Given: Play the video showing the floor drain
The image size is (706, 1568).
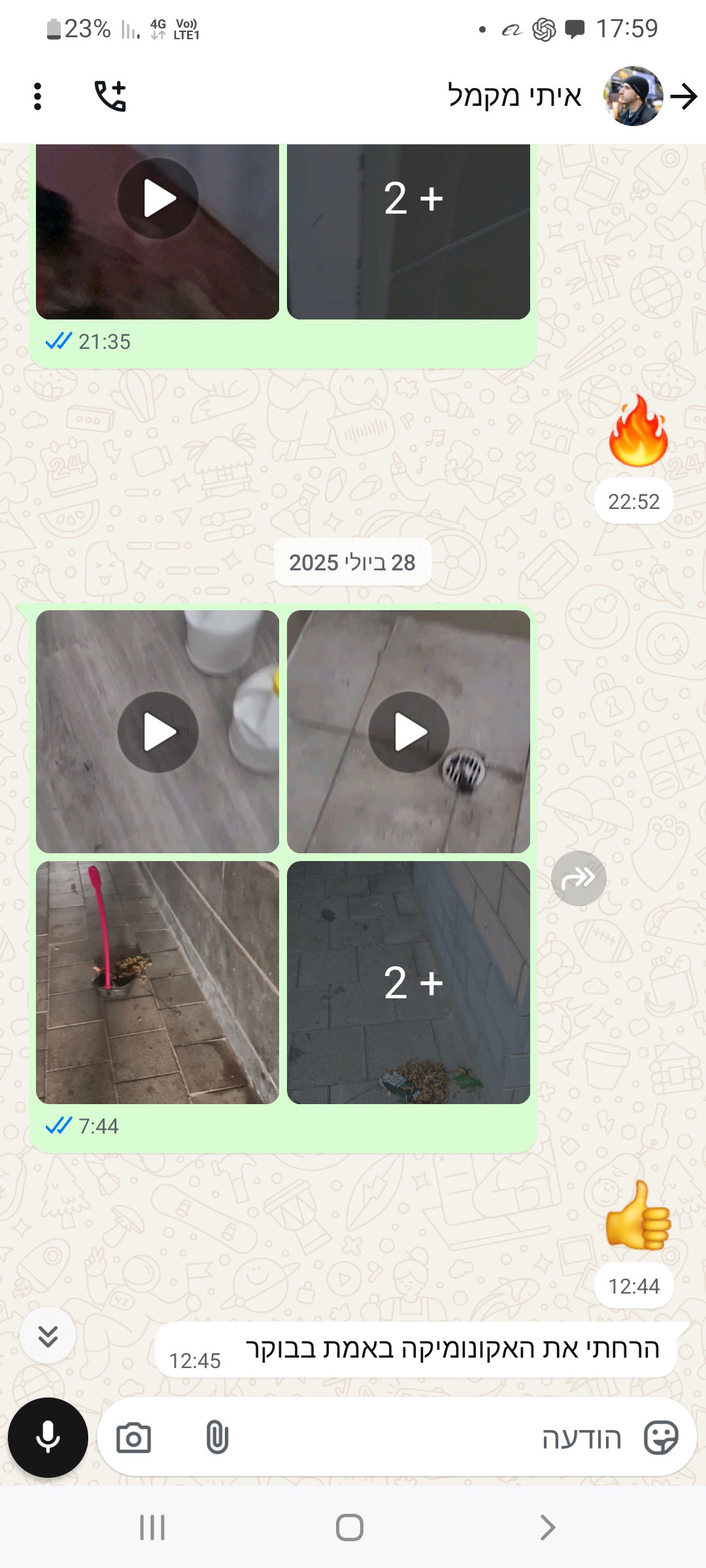Looking at the screenshot, I should click(409, 732).
